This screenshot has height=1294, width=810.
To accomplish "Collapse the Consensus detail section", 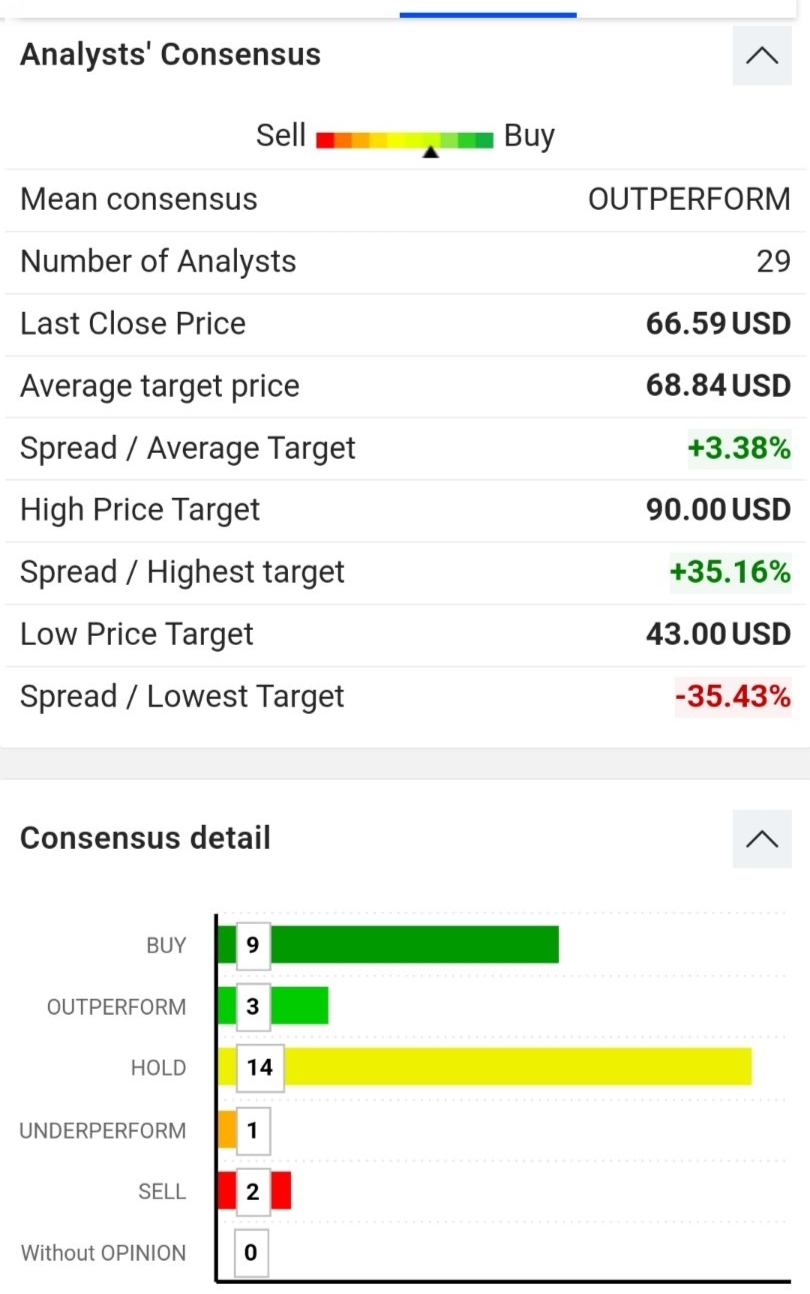I will [x=761, y=838].
